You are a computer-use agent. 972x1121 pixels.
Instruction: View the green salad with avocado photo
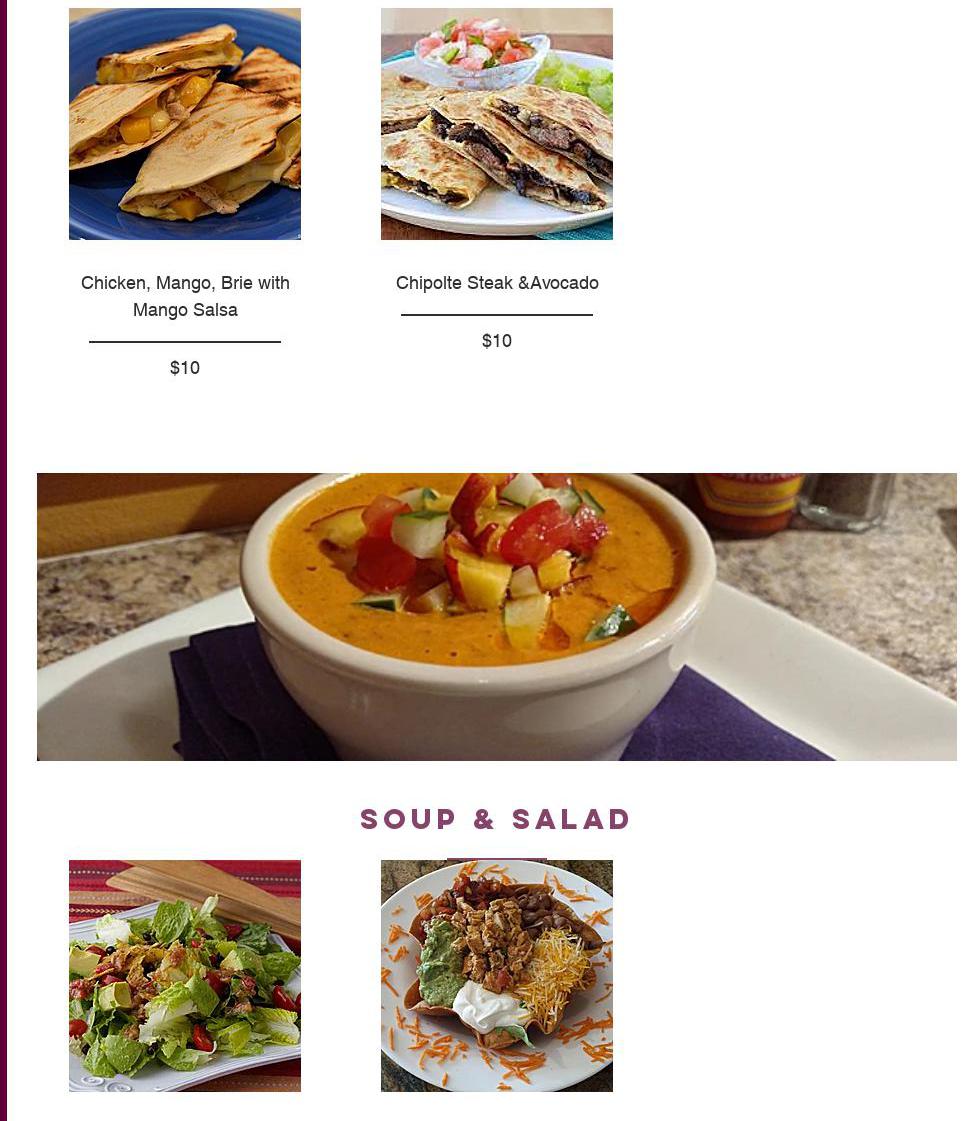[x=185, y=976]
